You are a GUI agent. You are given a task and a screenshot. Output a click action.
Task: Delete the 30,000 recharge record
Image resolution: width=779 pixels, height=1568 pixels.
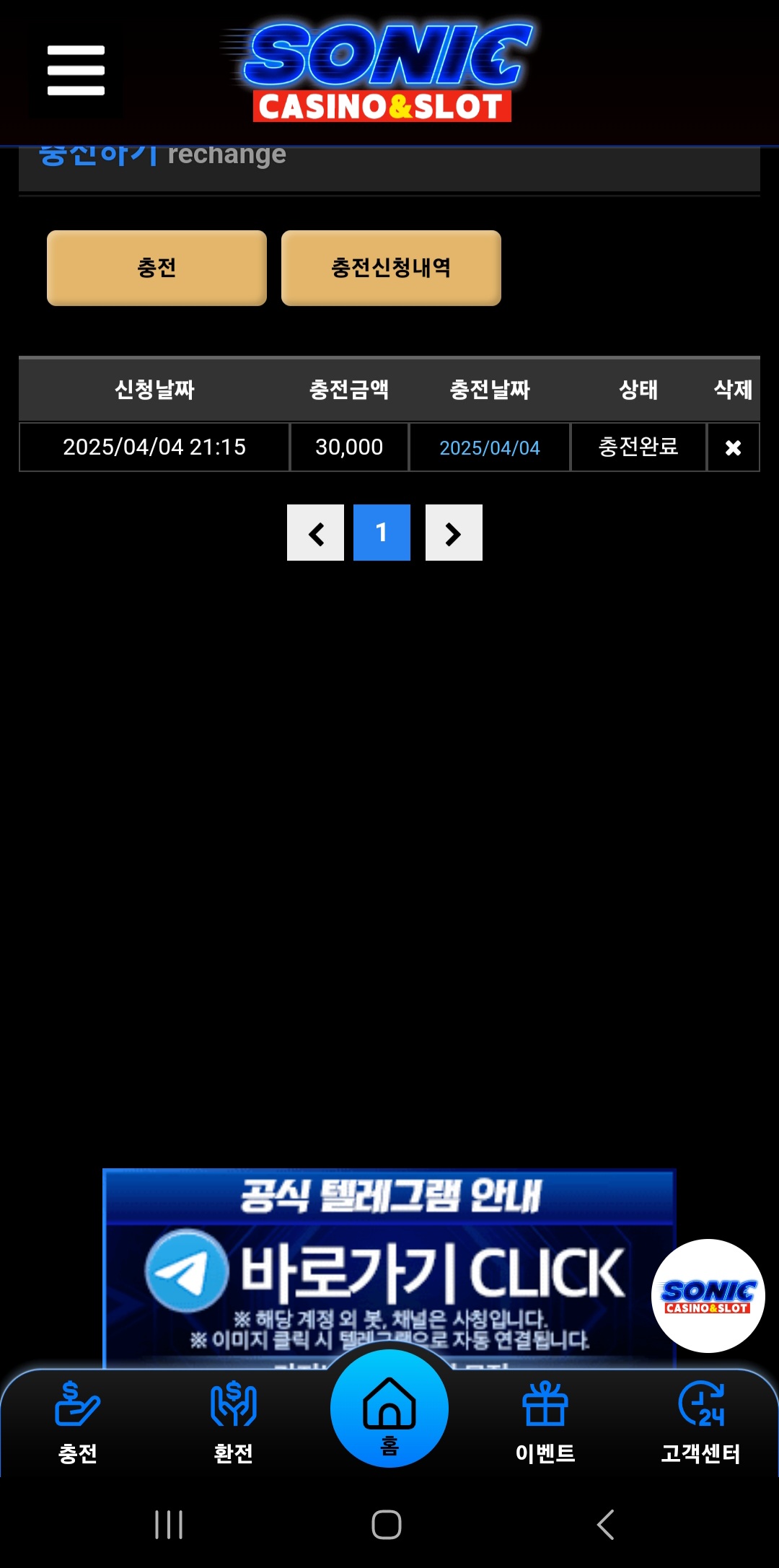tap(733, 448)
